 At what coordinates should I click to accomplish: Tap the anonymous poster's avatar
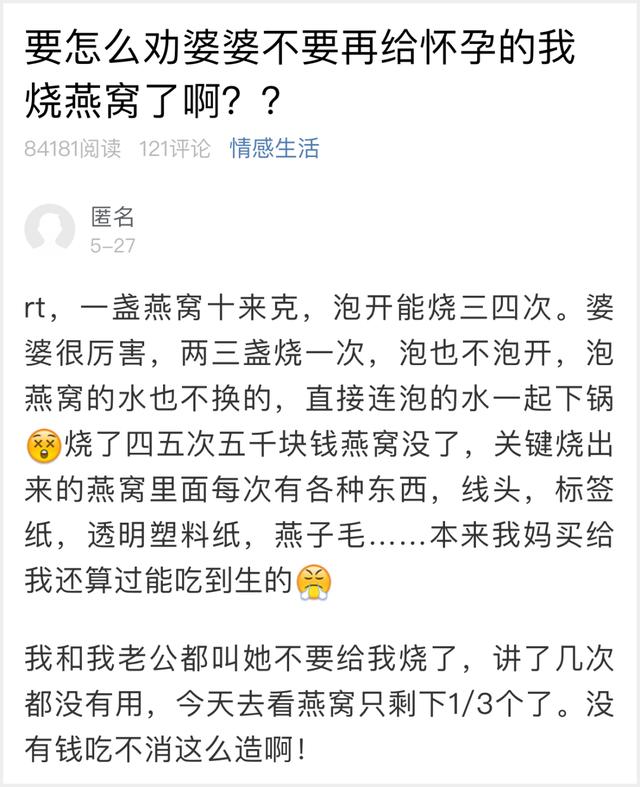click(50, 229)
